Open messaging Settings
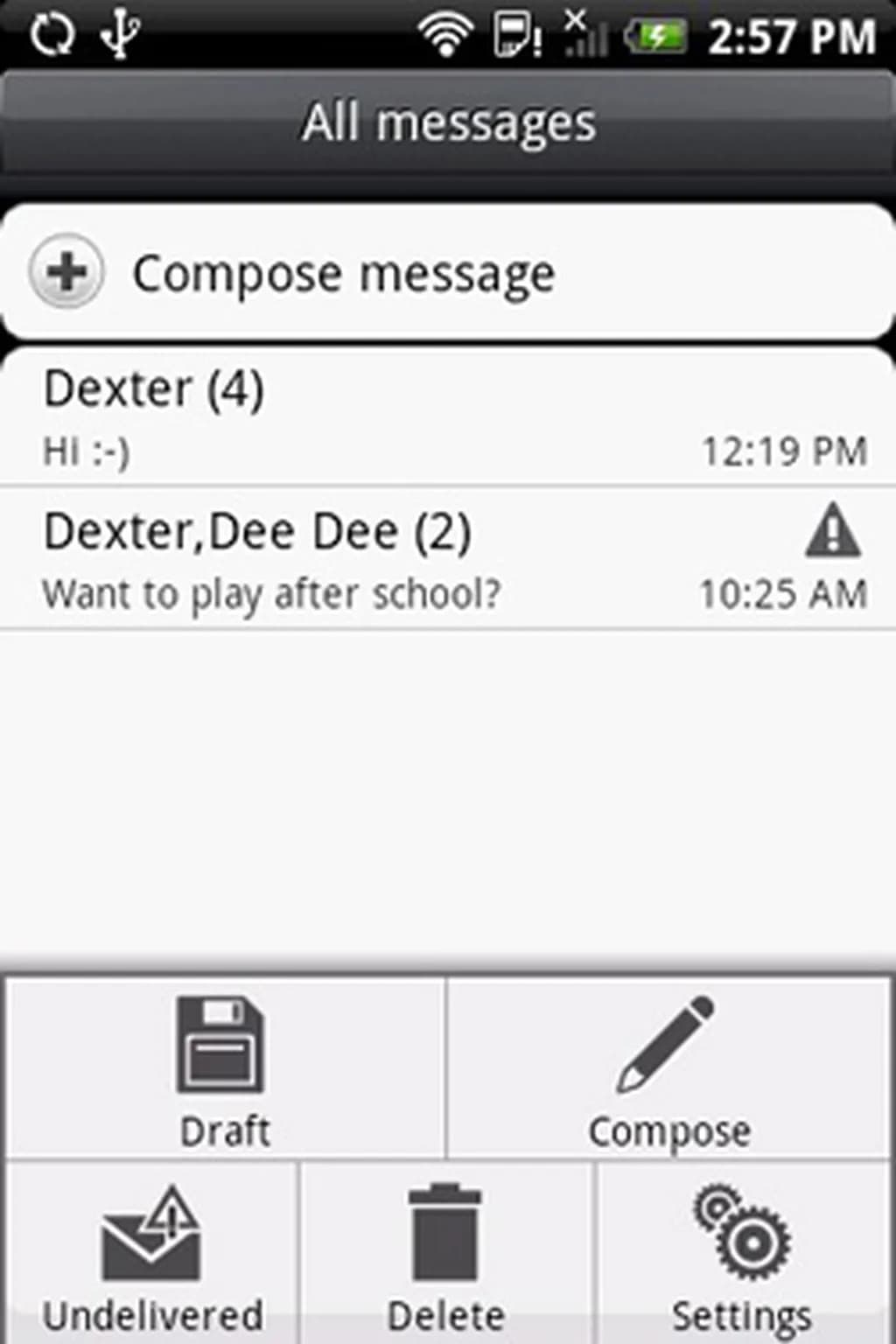 pos(744,1253)
